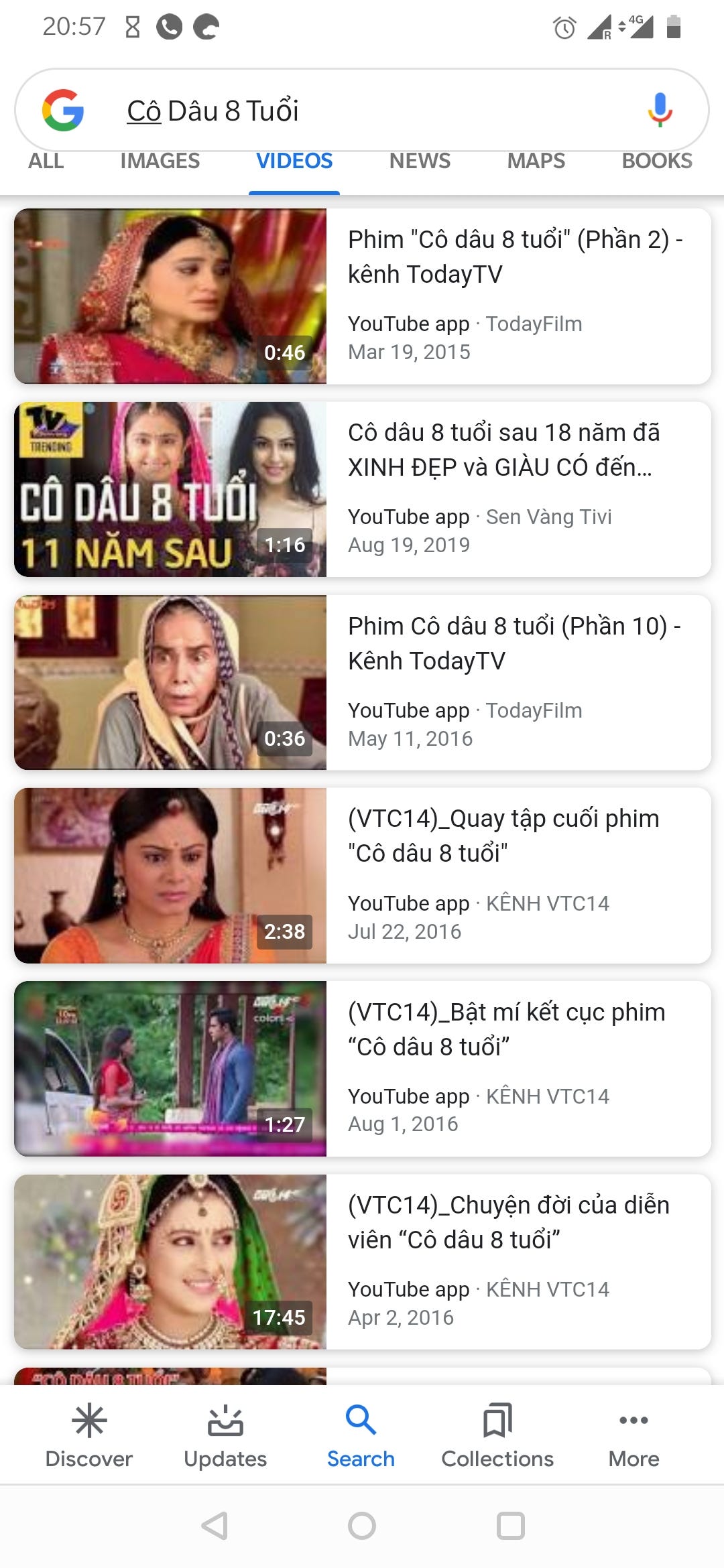Switch to the MAPS tab
The image size is (724, 1568).
[536, 161]
